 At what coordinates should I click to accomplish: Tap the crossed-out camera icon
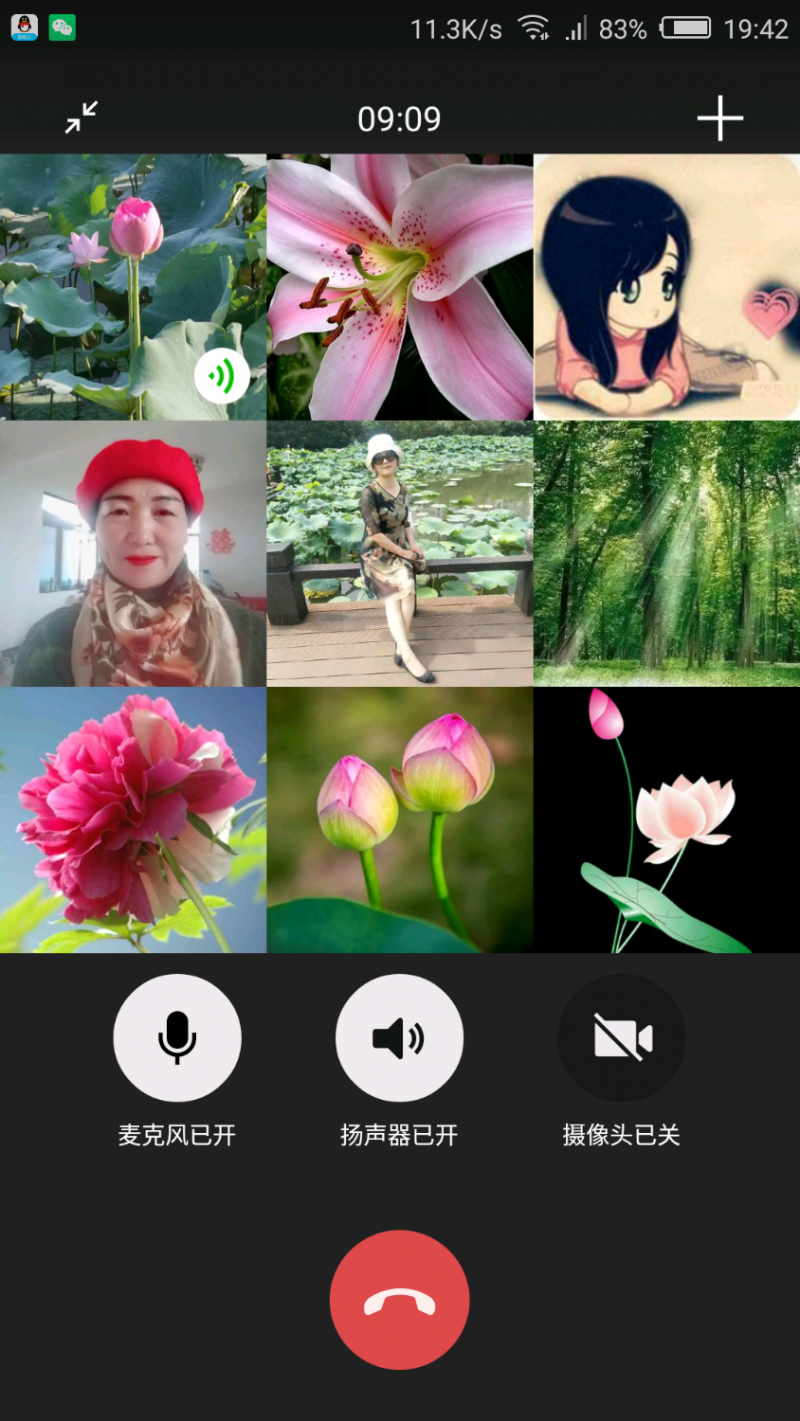point(621,1038)
